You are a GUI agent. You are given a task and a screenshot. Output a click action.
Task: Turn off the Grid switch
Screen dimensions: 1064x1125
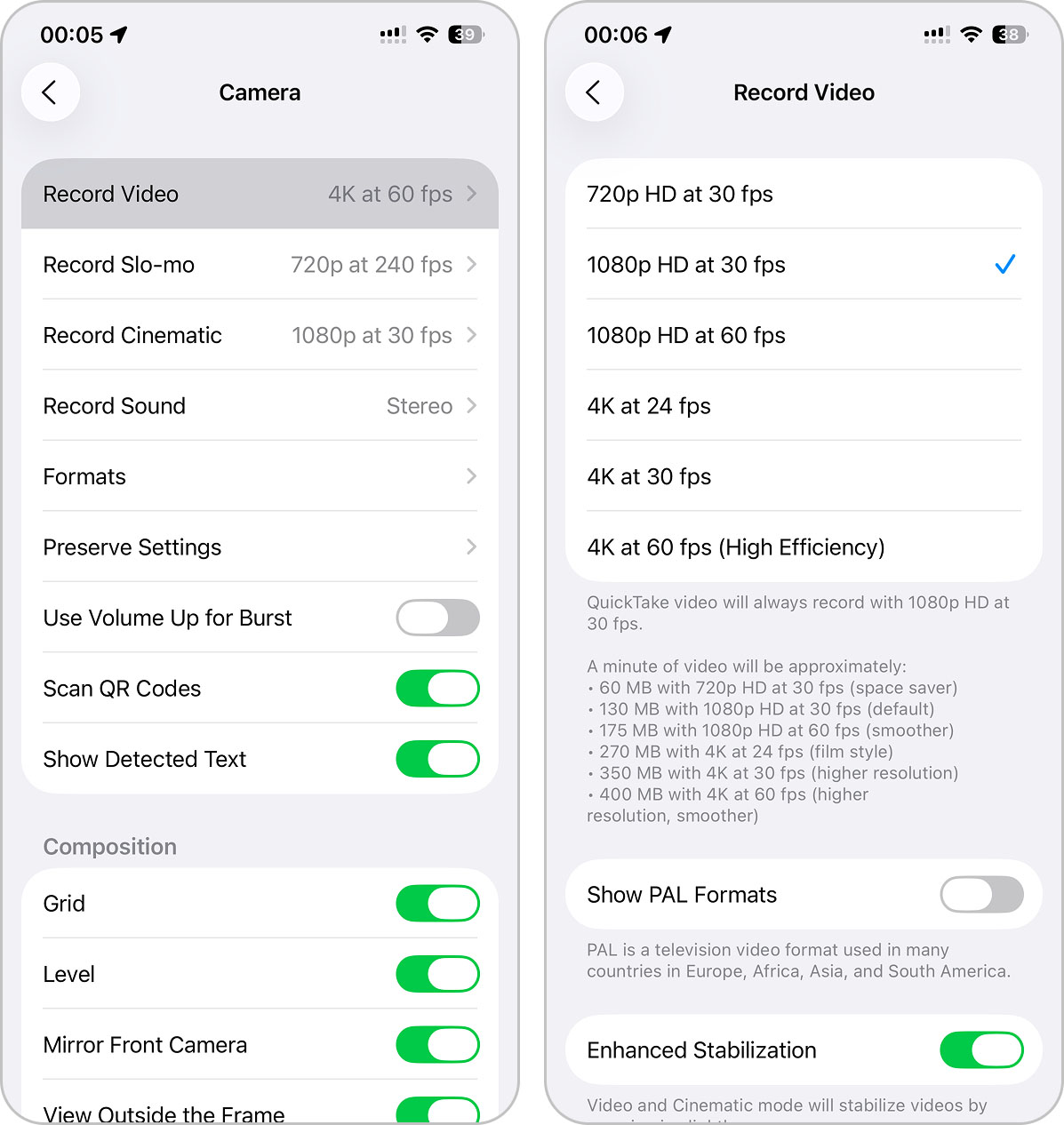[x=437, y=903]
